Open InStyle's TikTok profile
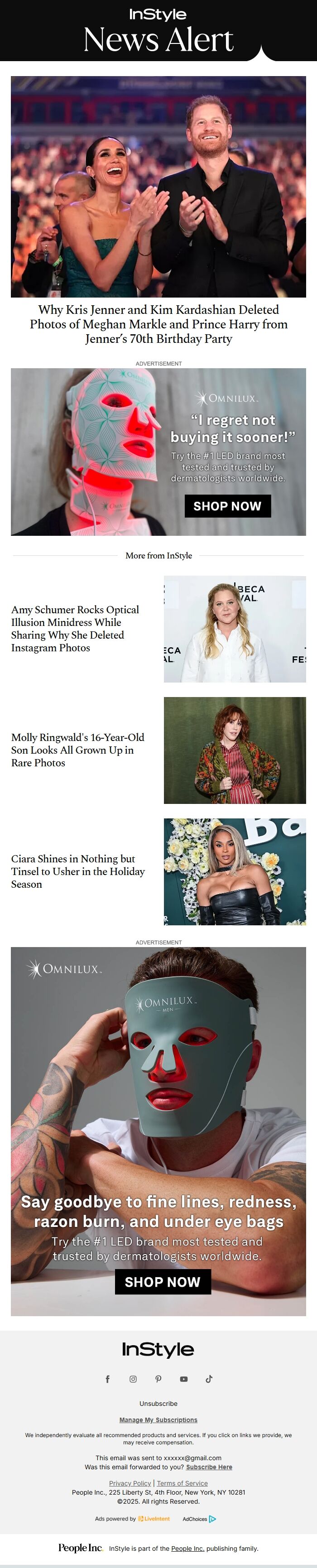 tap(209, 1379)
